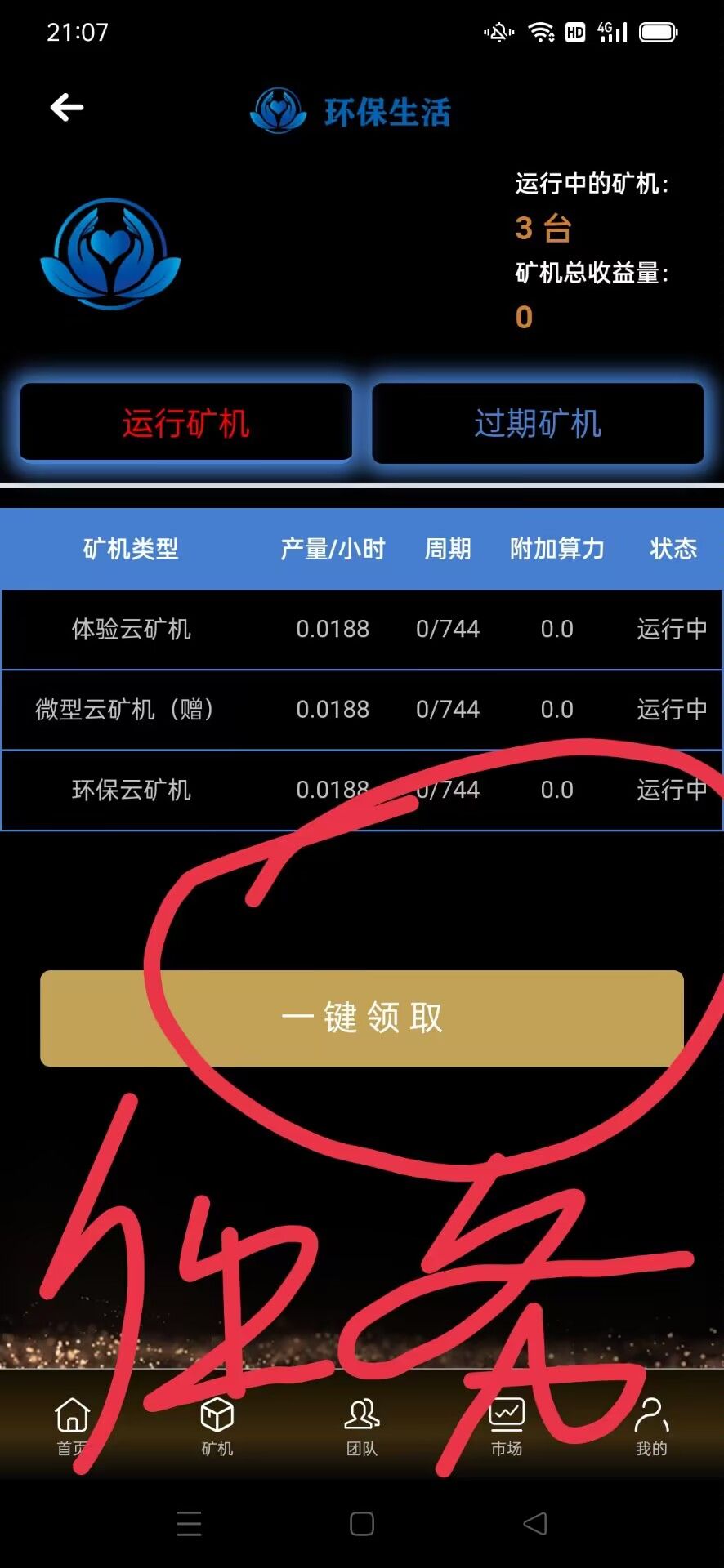This screenshot has width=724, height=1568.
Task: Open the 我的 tab
Action: [x=651, y=1425]
